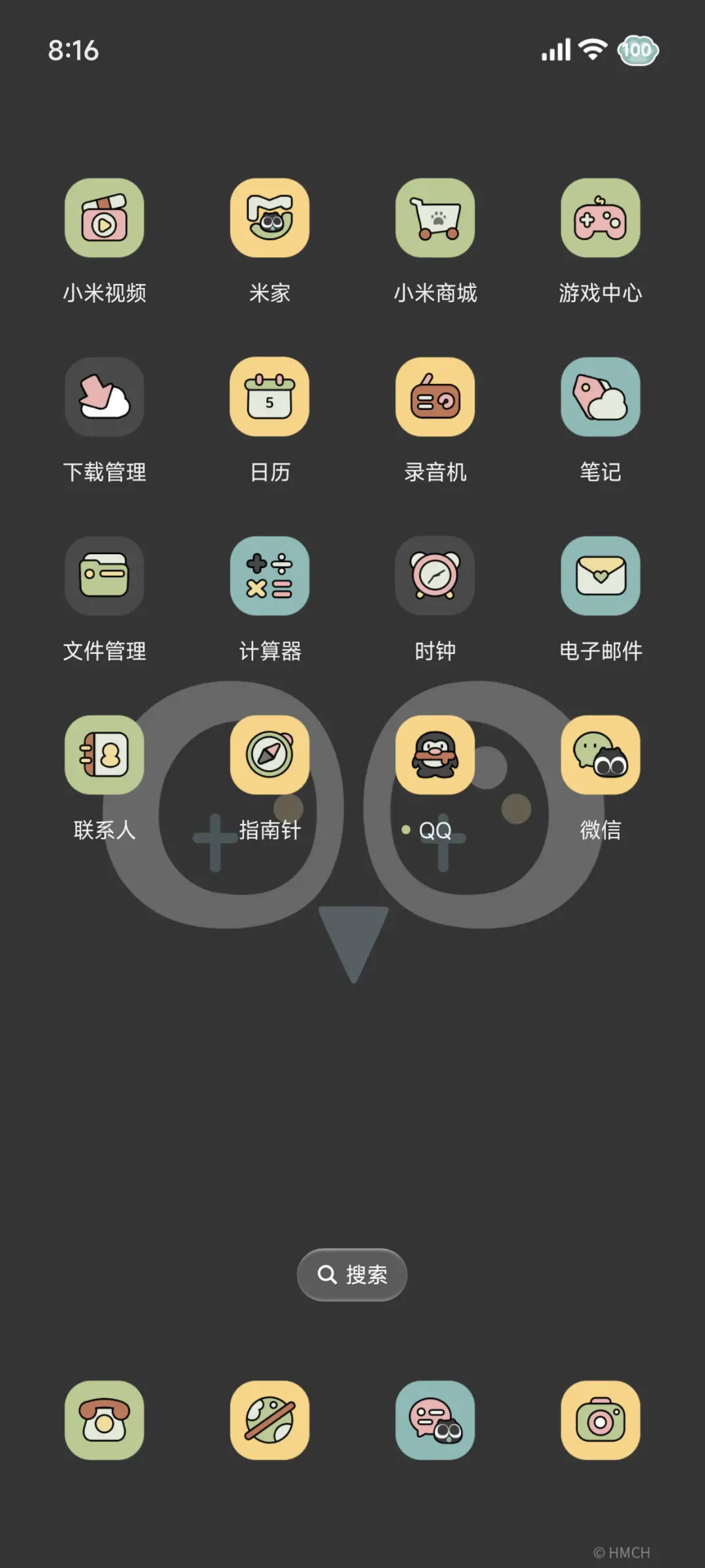Open the 联系人 contacts app

[x=104, y=754]
